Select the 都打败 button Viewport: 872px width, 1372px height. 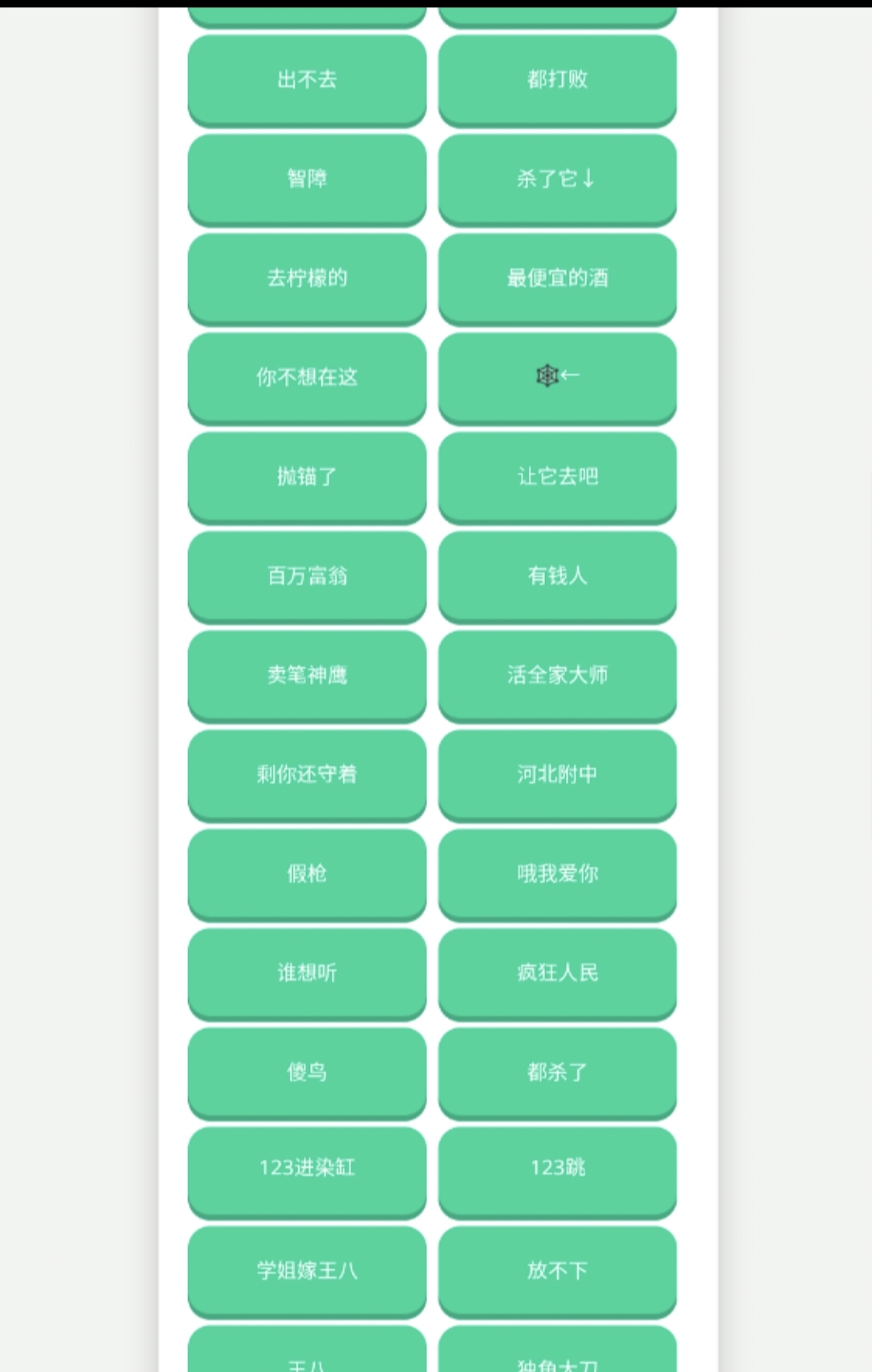click(x=557, y=79)
